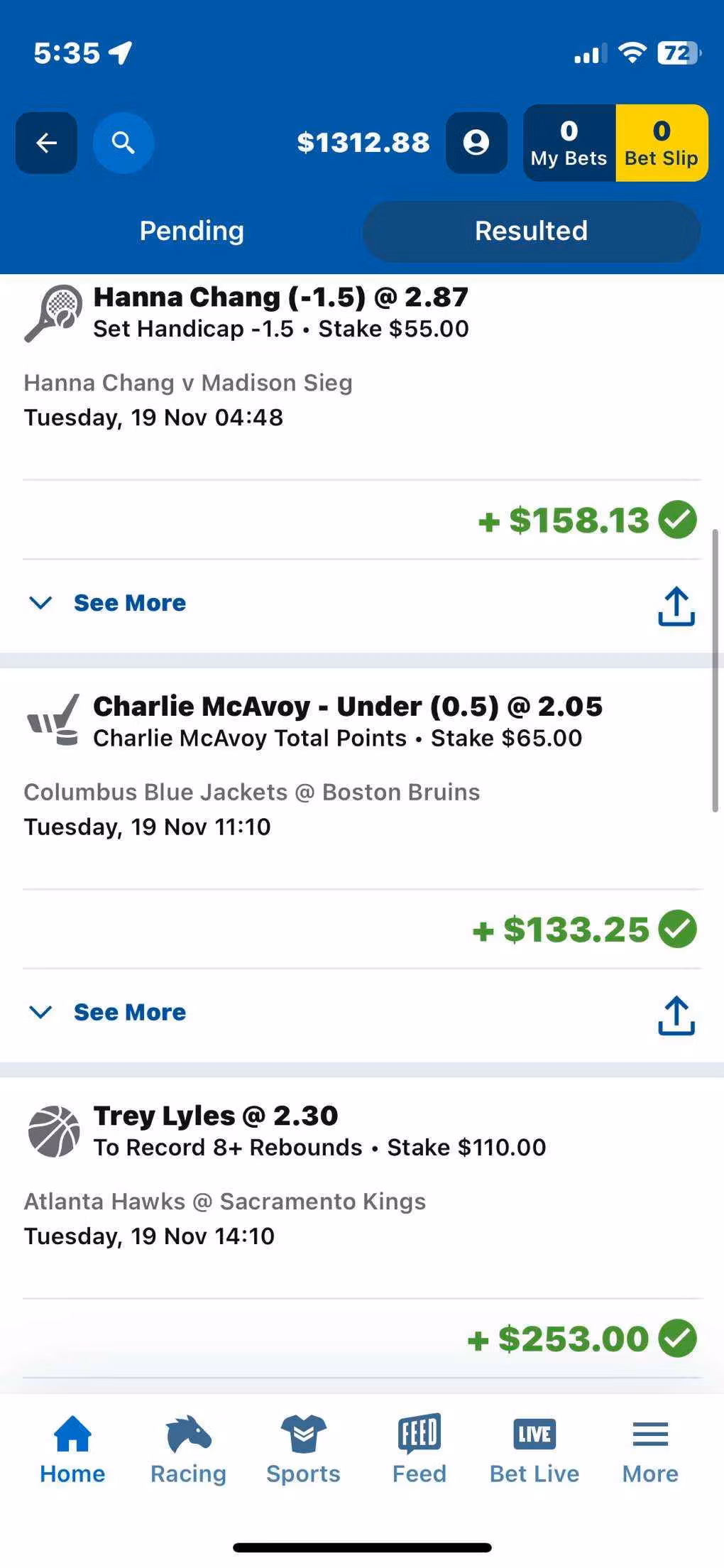724x1568 pixels.
Task: Share the Hanna Chang bet
Action: [676, 606]
